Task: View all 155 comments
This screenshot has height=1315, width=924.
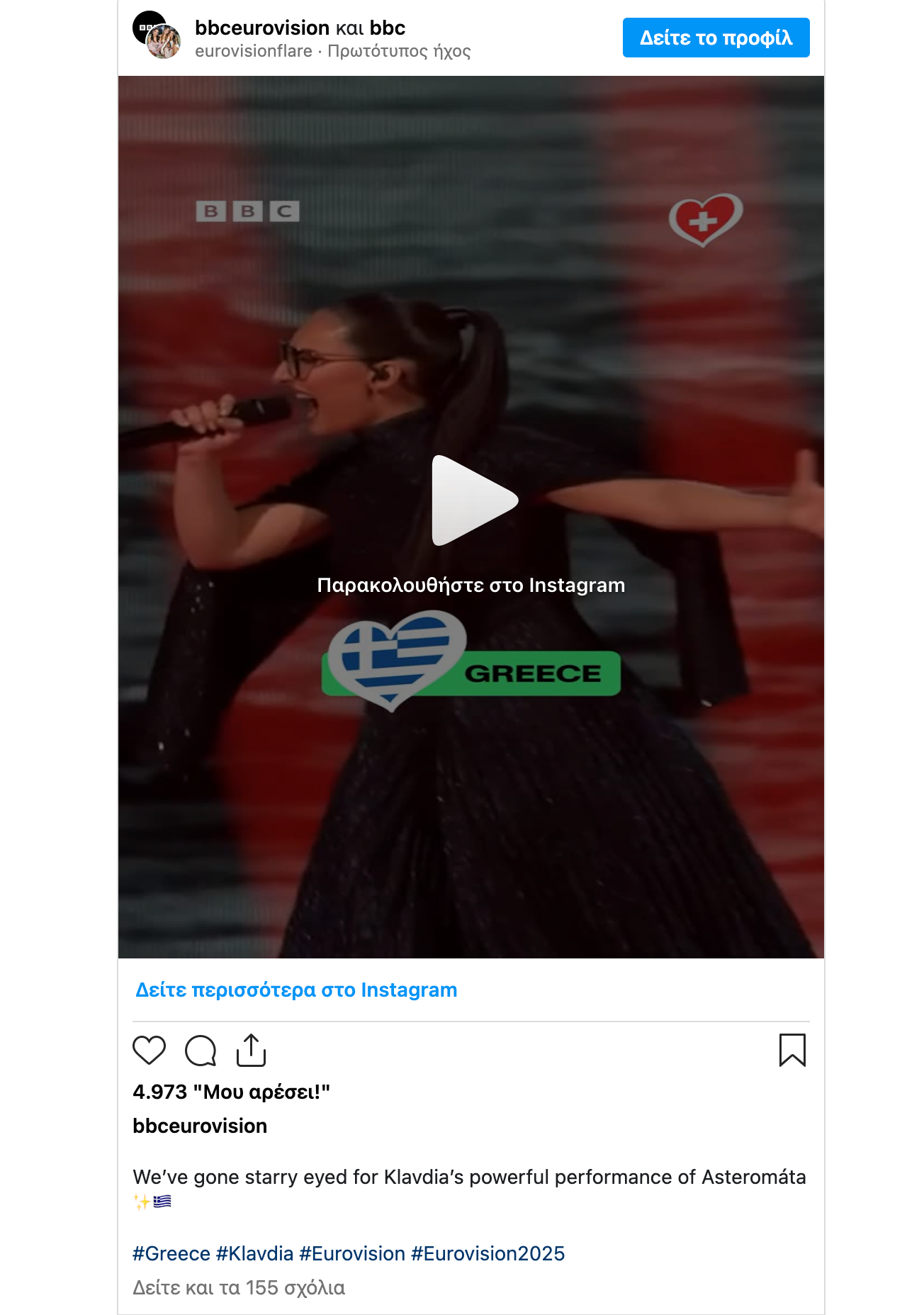Action: pos(239,1287)
